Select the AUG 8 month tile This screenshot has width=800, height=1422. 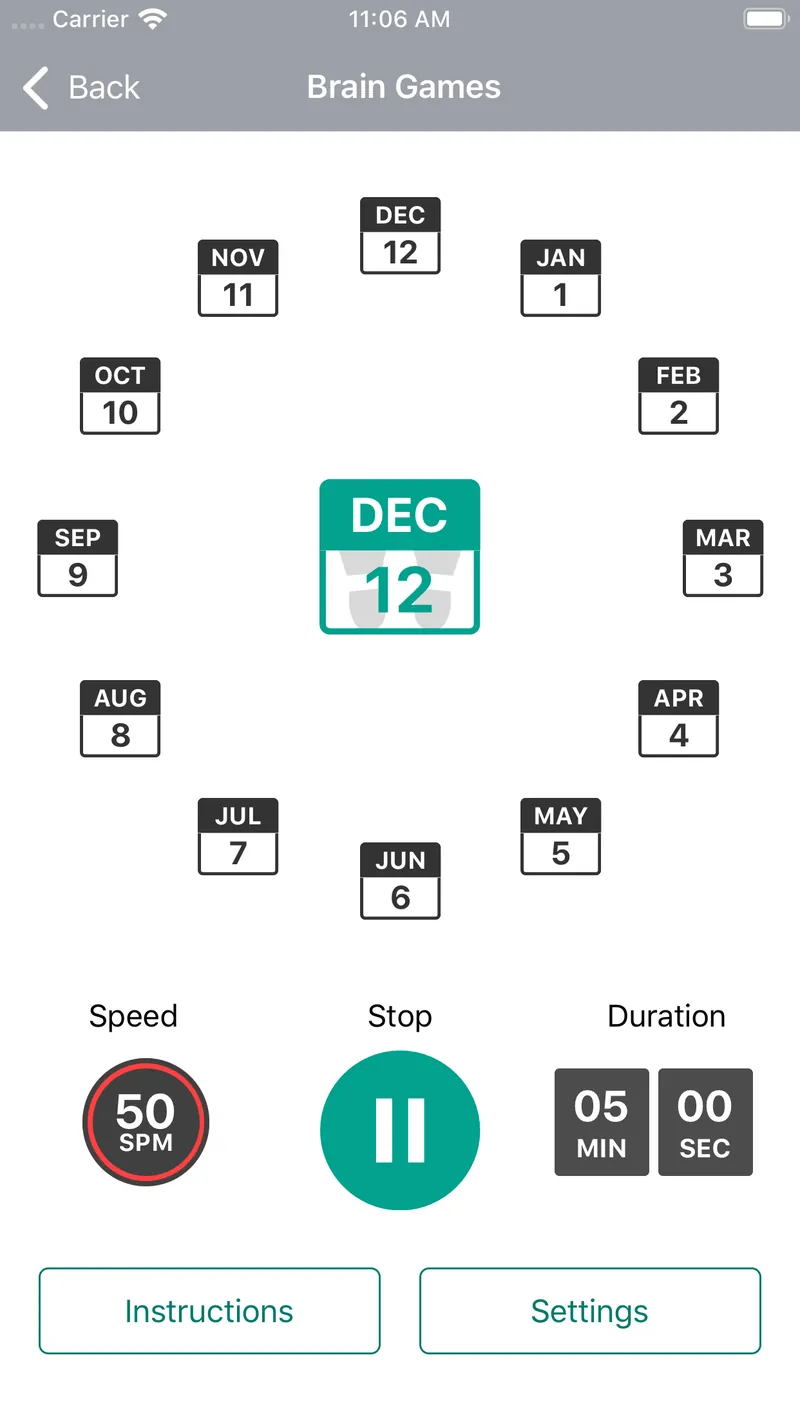click(120, 718)
